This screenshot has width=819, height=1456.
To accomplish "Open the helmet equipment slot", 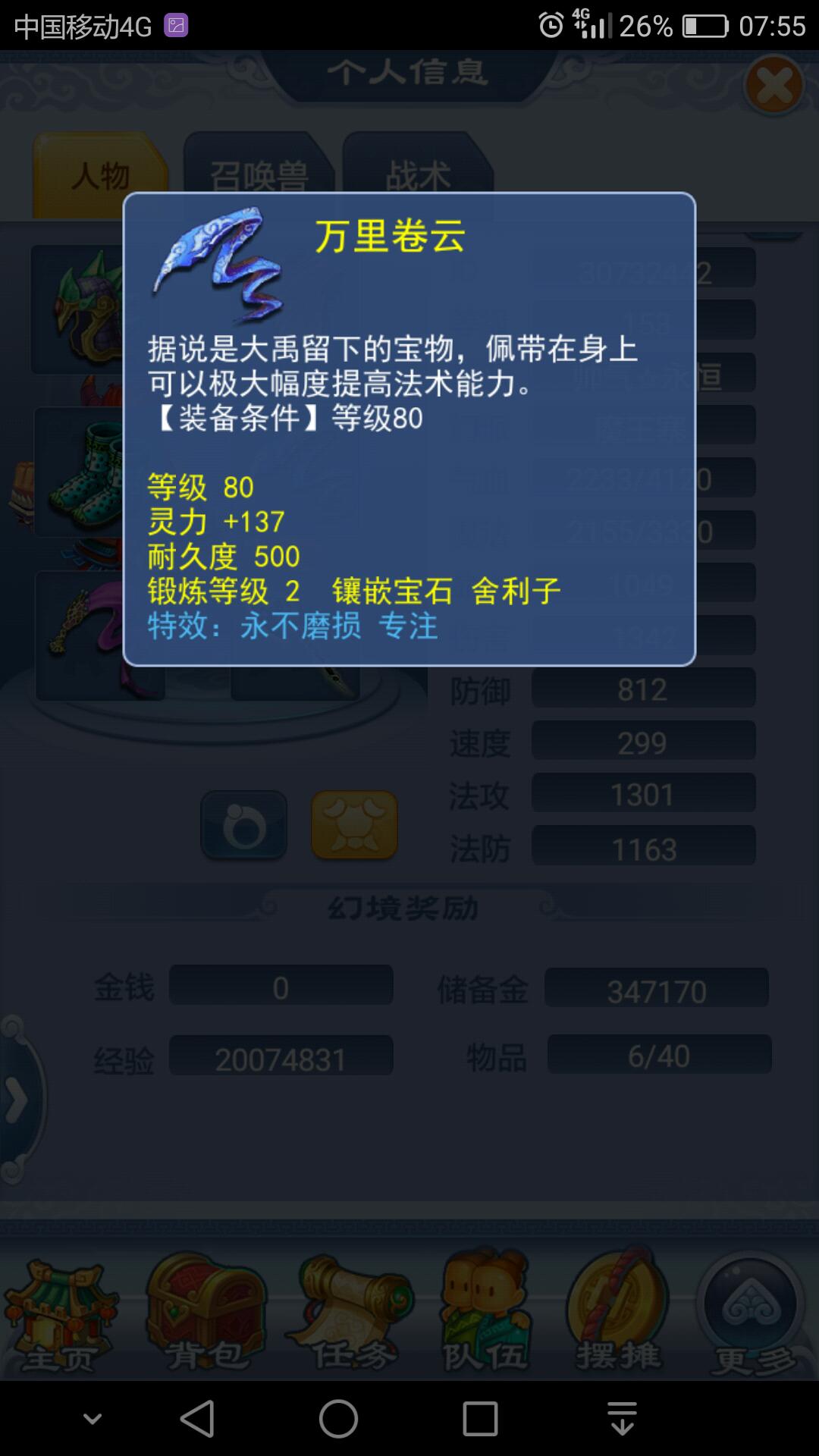I will [x=77, y=309].
